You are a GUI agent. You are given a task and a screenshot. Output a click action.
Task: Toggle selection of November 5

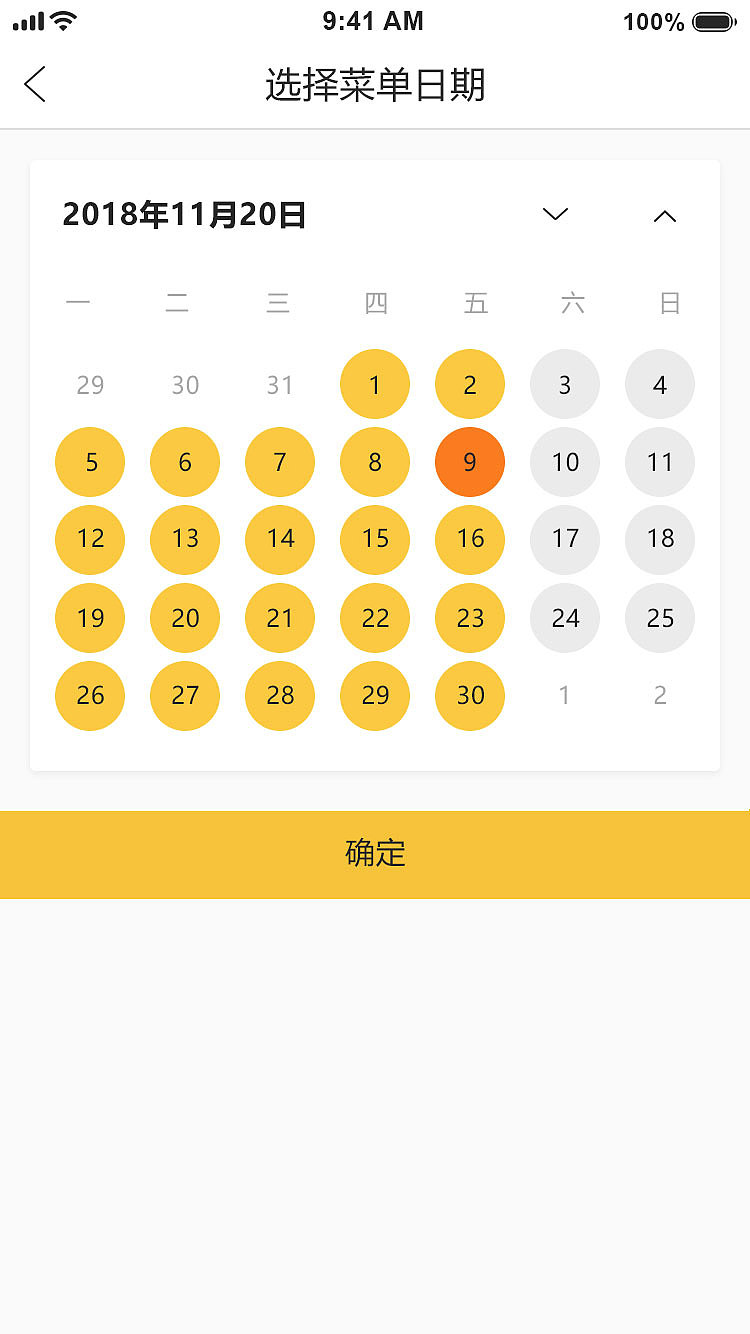[x=90, y=462]
